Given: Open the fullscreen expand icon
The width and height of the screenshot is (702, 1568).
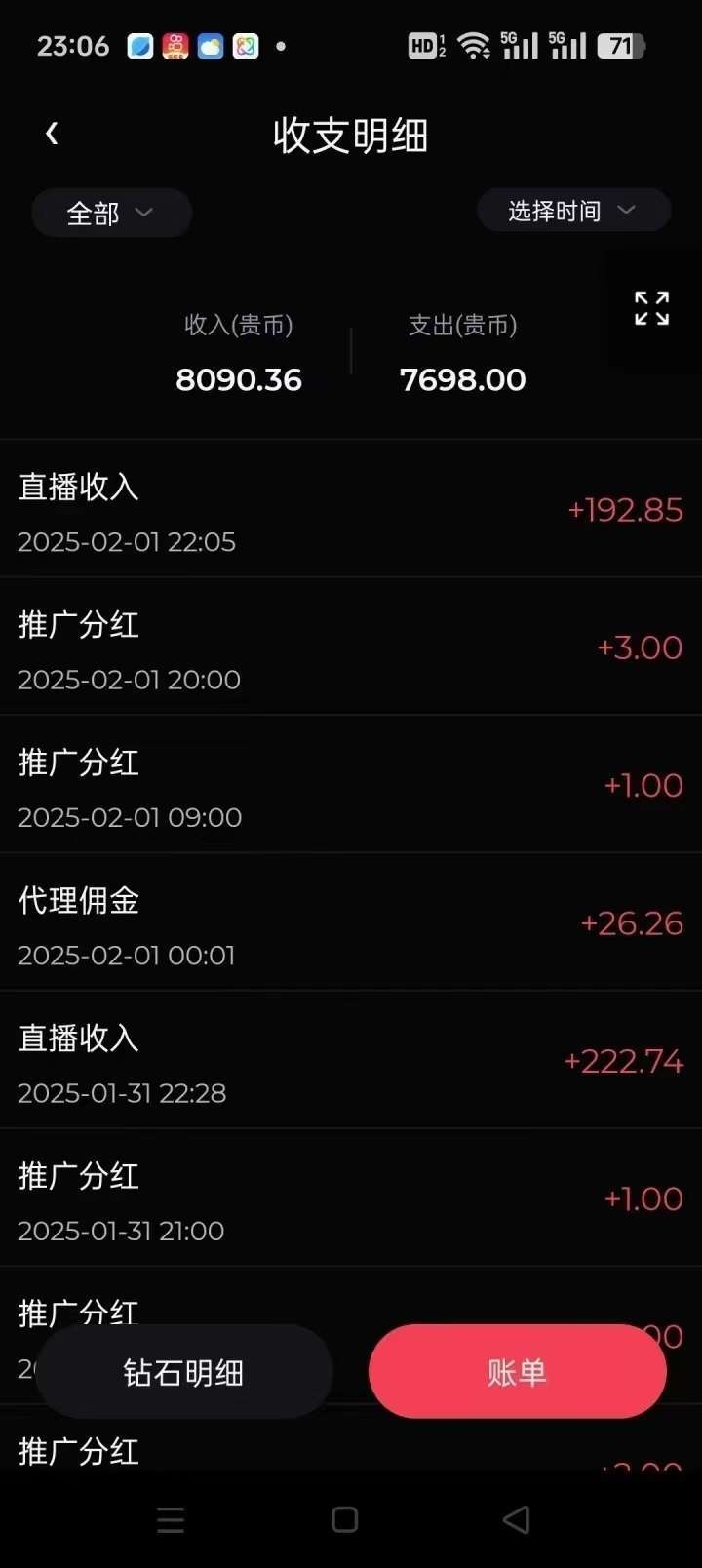Looking at the screenshot, I should coord(649,308).
